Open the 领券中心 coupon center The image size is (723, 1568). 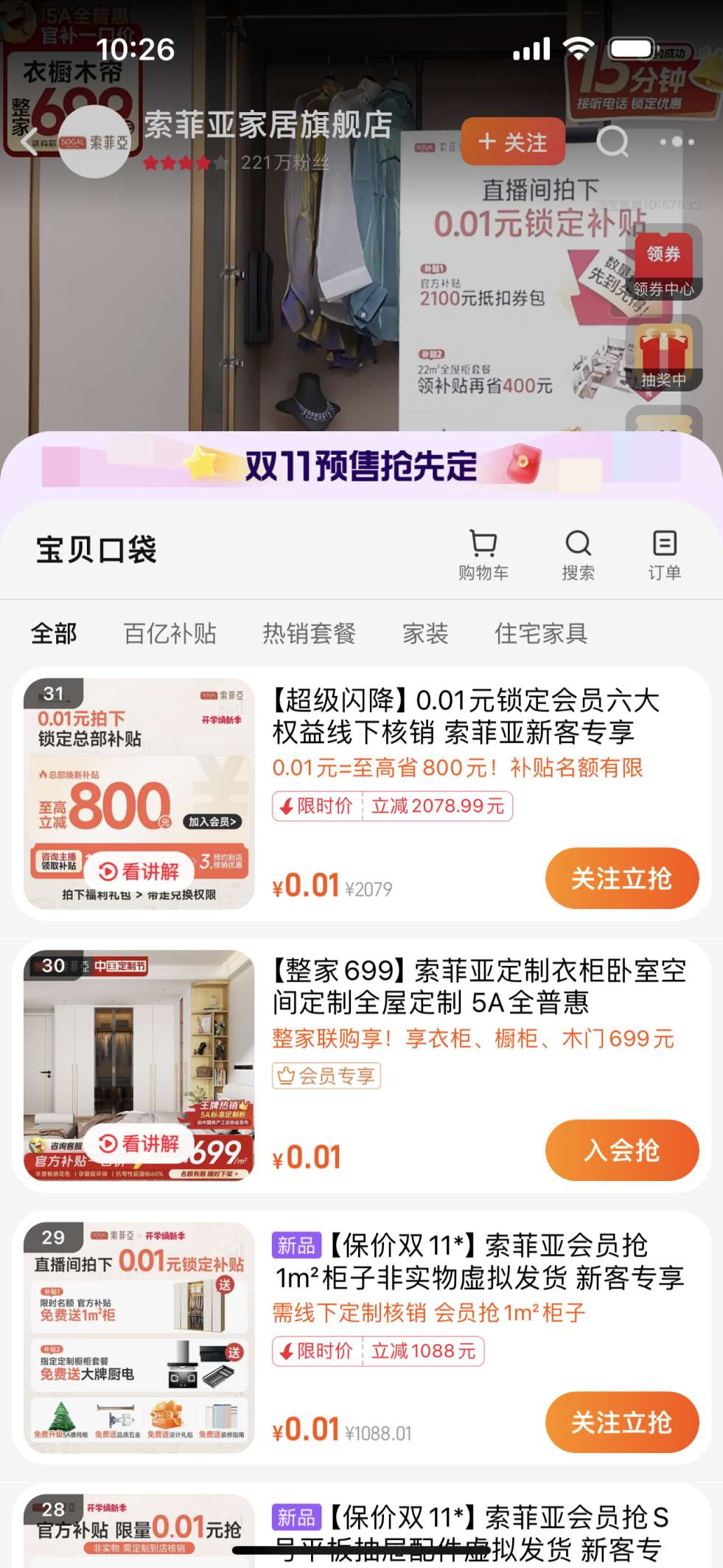[664, 265]
